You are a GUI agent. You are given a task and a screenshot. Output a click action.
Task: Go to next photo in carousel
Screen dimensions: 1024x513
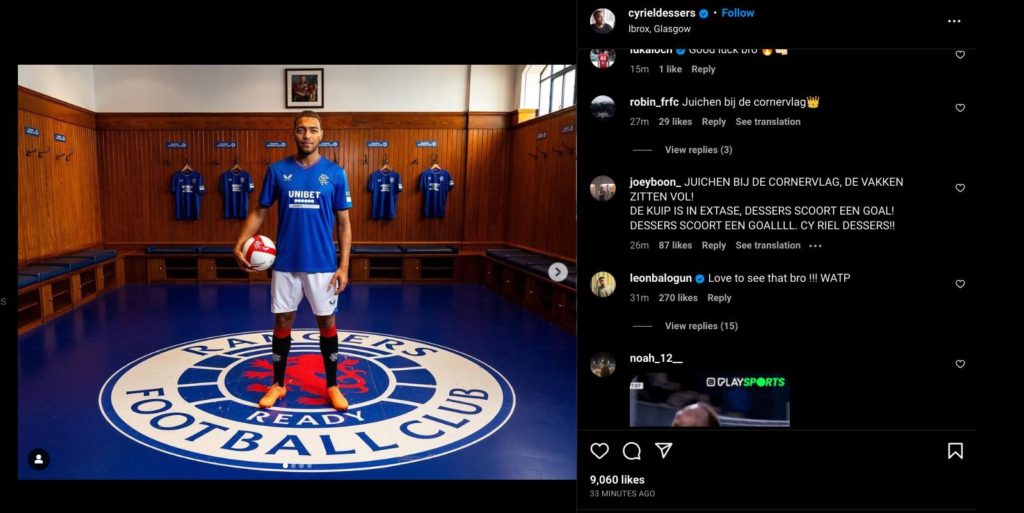pyautogui.click(x=558, y=271)
